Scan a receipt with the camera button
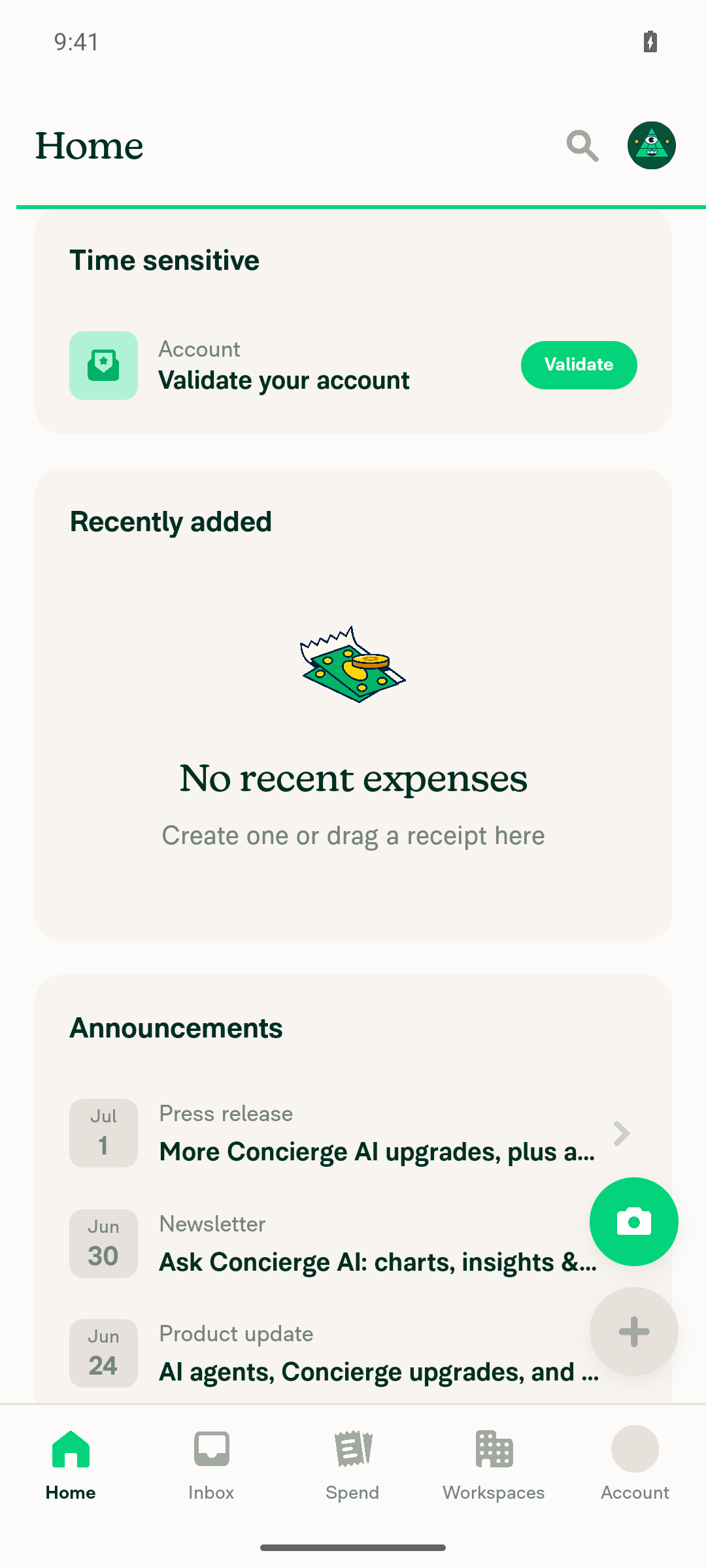The width and height of the screenshot is (706, 1568). 634,1222
